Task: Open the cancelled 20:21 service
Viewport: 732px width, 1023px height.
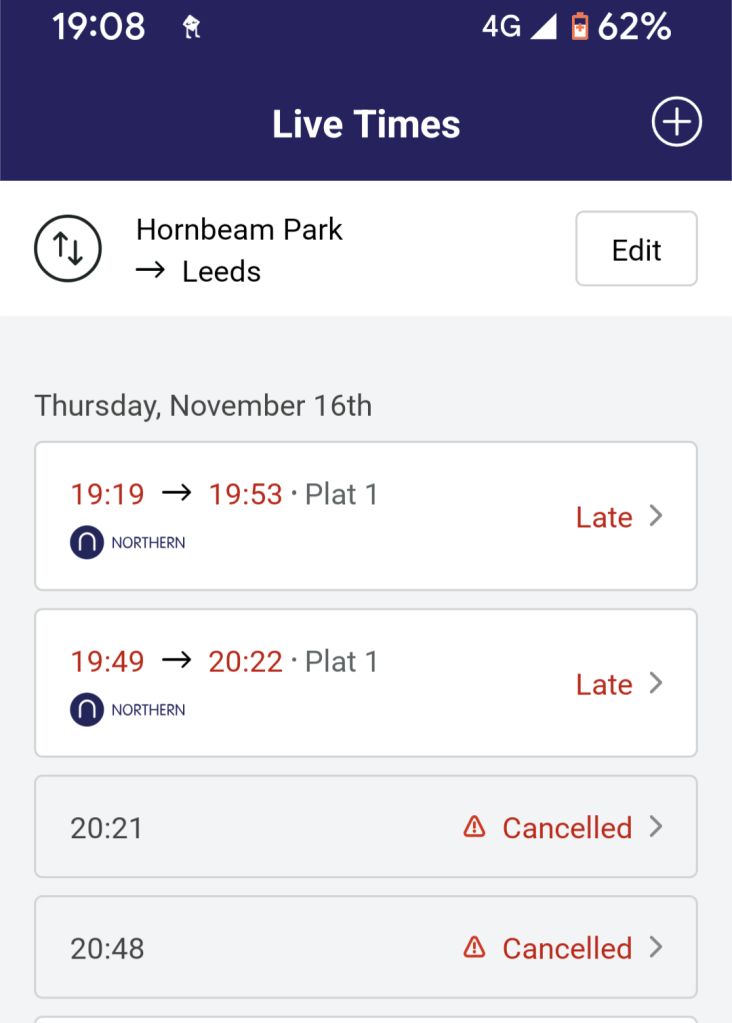Action: tap(366, 827)
